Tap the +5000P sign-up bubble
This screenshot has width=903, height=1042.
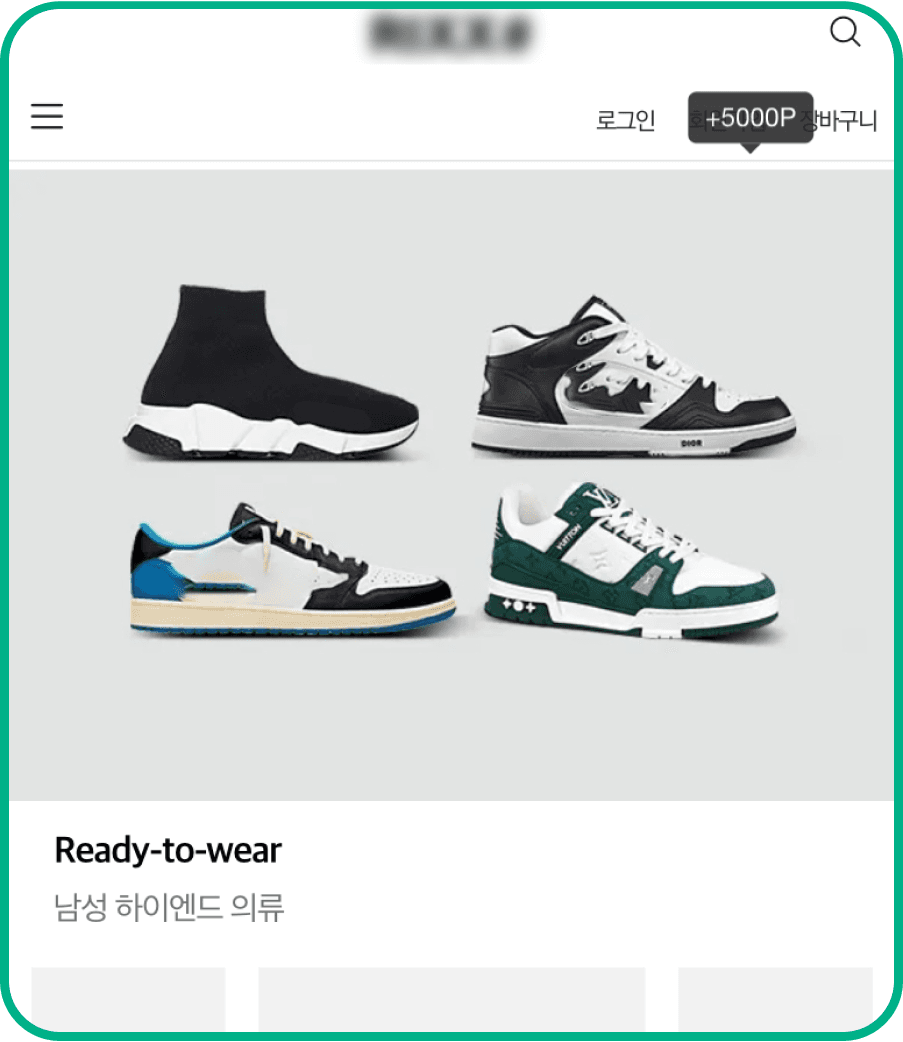click(x=750, y=118)
